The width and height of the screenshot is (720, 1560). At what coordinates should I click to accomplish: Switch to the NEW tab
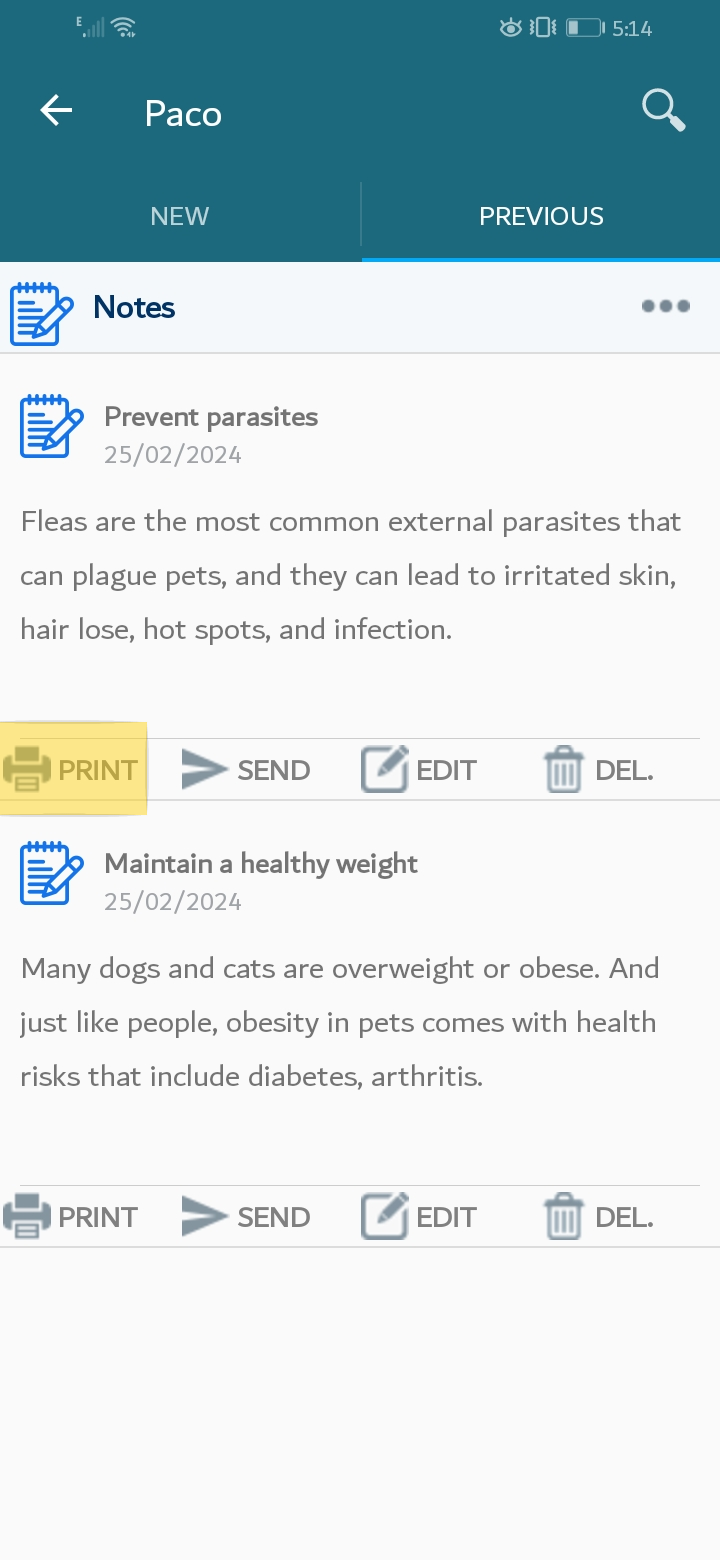click(180, 216)
